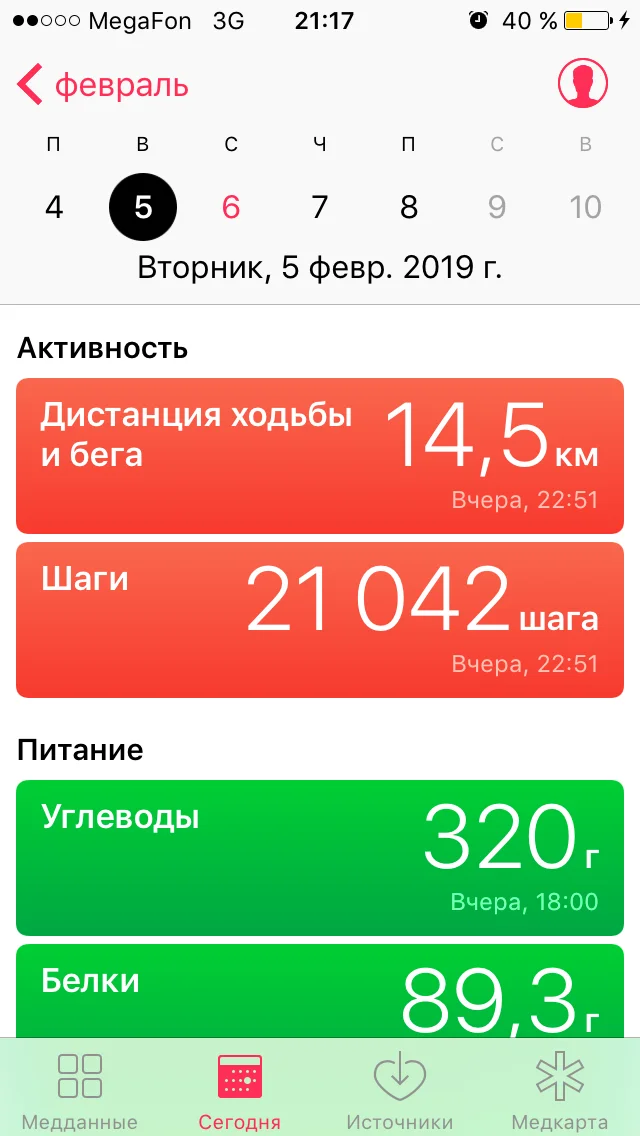The height and width of the screenshot is (1136, 640).
Task: Open the Углеводы card
Action: click(320, 858)
